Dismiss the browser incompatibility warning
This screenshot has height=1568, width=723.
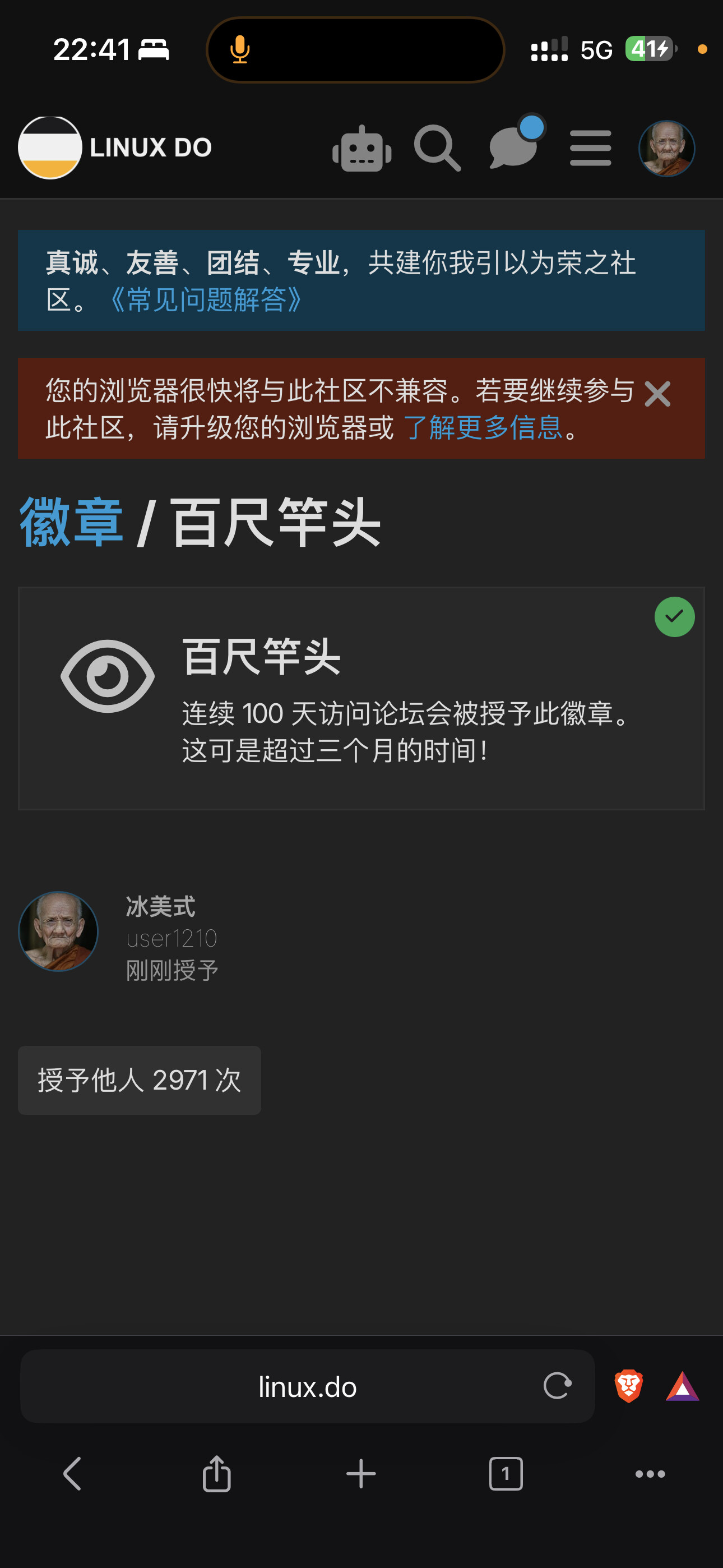click(x=657, y=394)
